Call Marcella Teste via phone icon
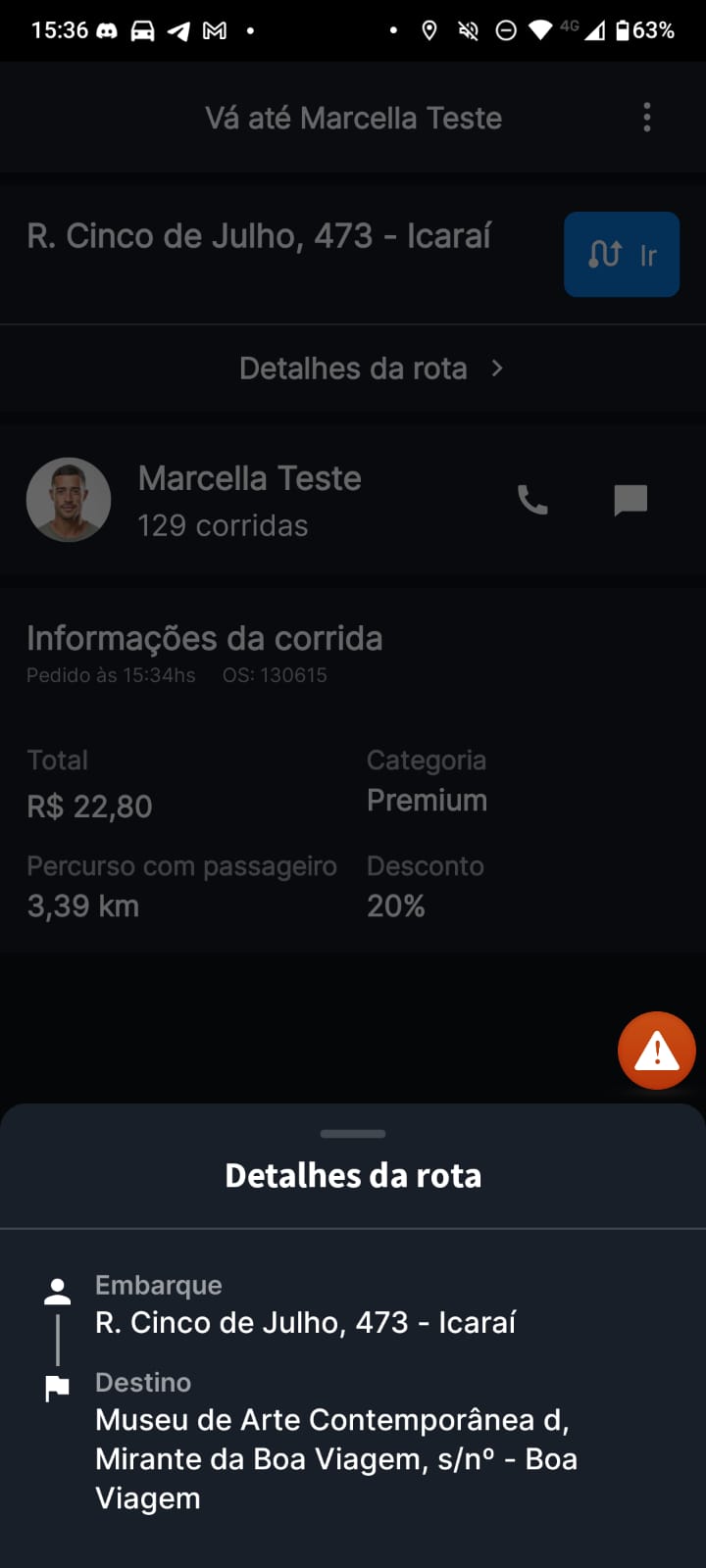Viewport: 706px width, 1568px height. (532, 501)
